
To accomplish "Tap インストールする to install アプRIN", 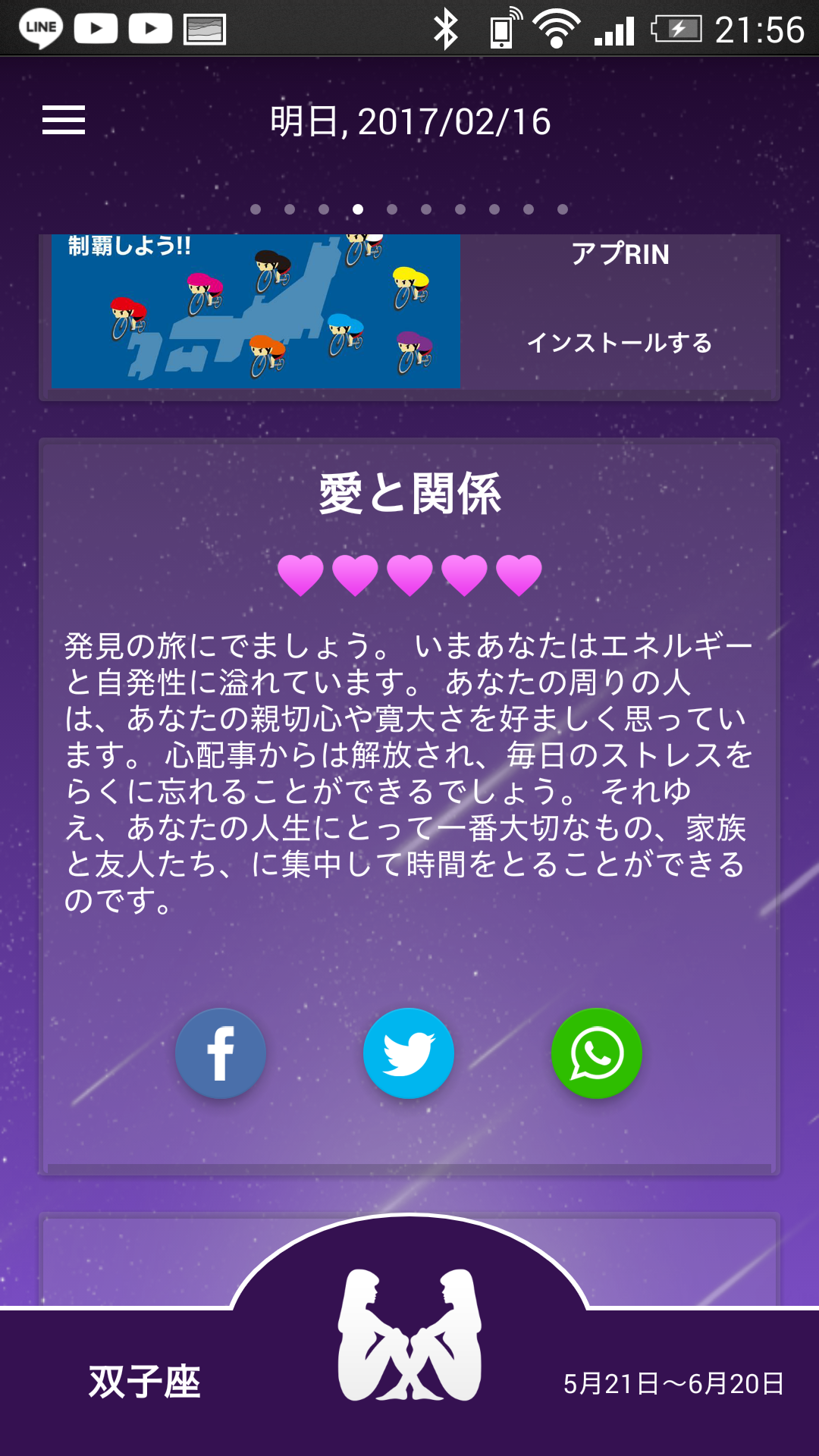I will [x=620, y=343].
